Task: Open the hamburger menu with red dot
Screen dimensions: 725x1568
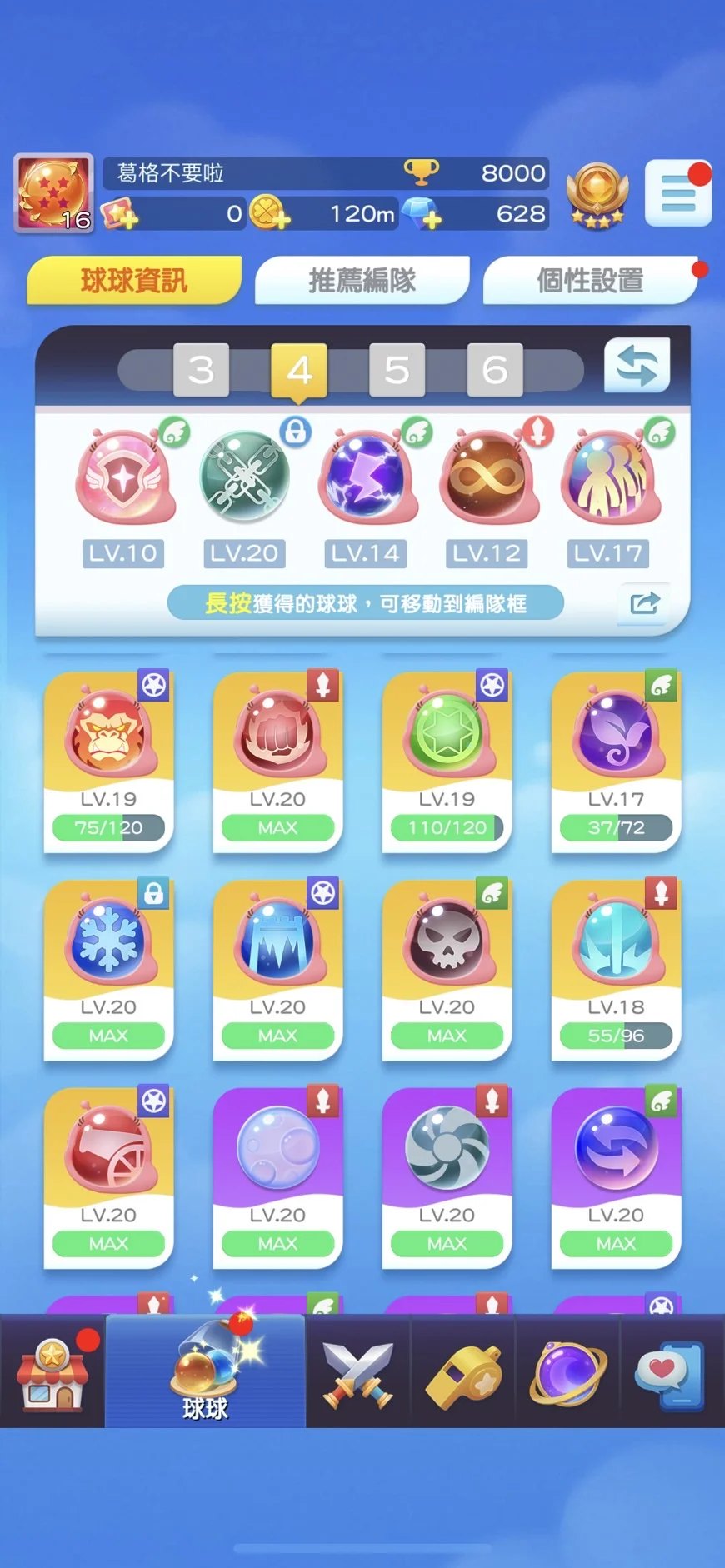Action: point(678,194)
